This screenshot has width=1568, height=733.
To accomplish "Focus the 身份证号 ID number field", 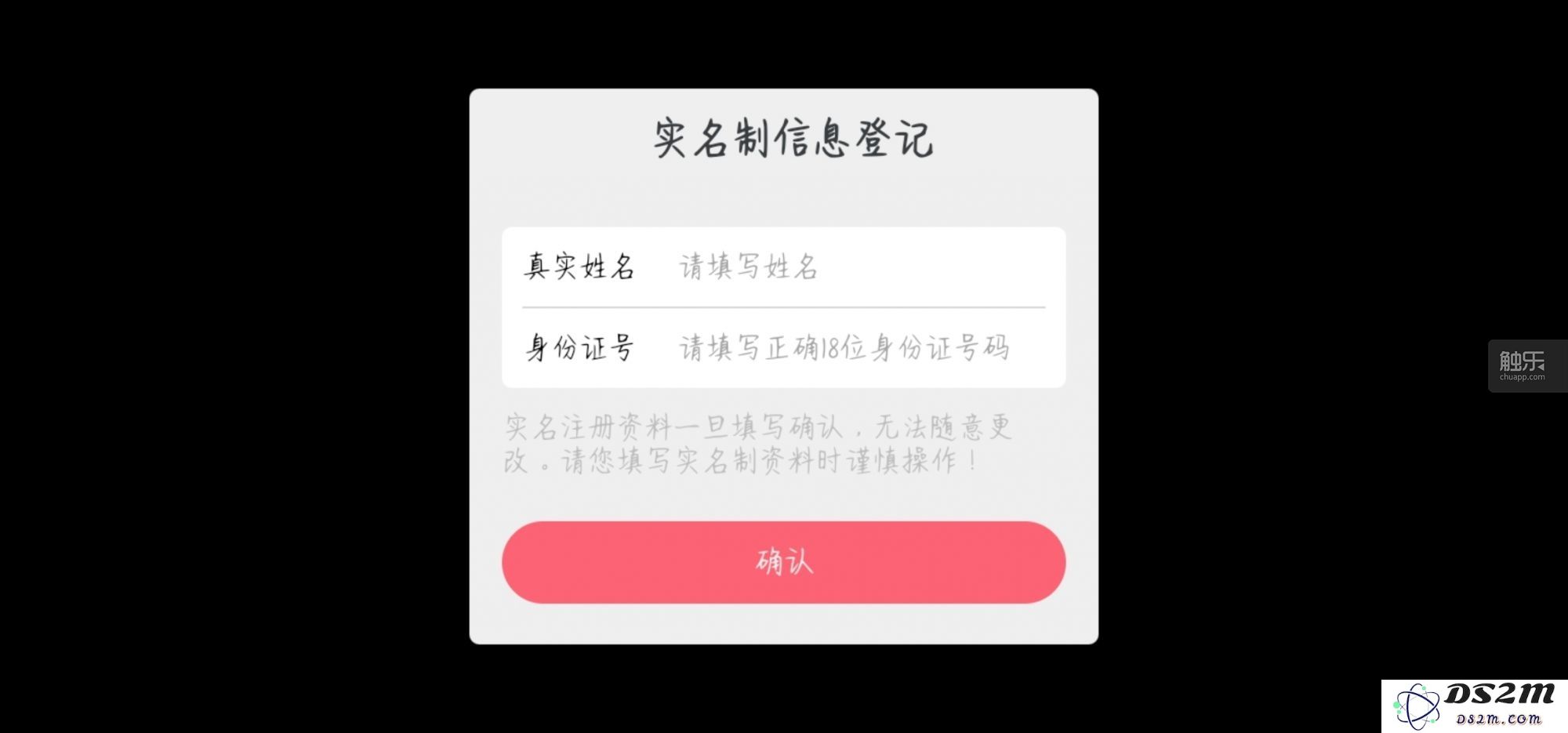I will (x=855, y=347).
